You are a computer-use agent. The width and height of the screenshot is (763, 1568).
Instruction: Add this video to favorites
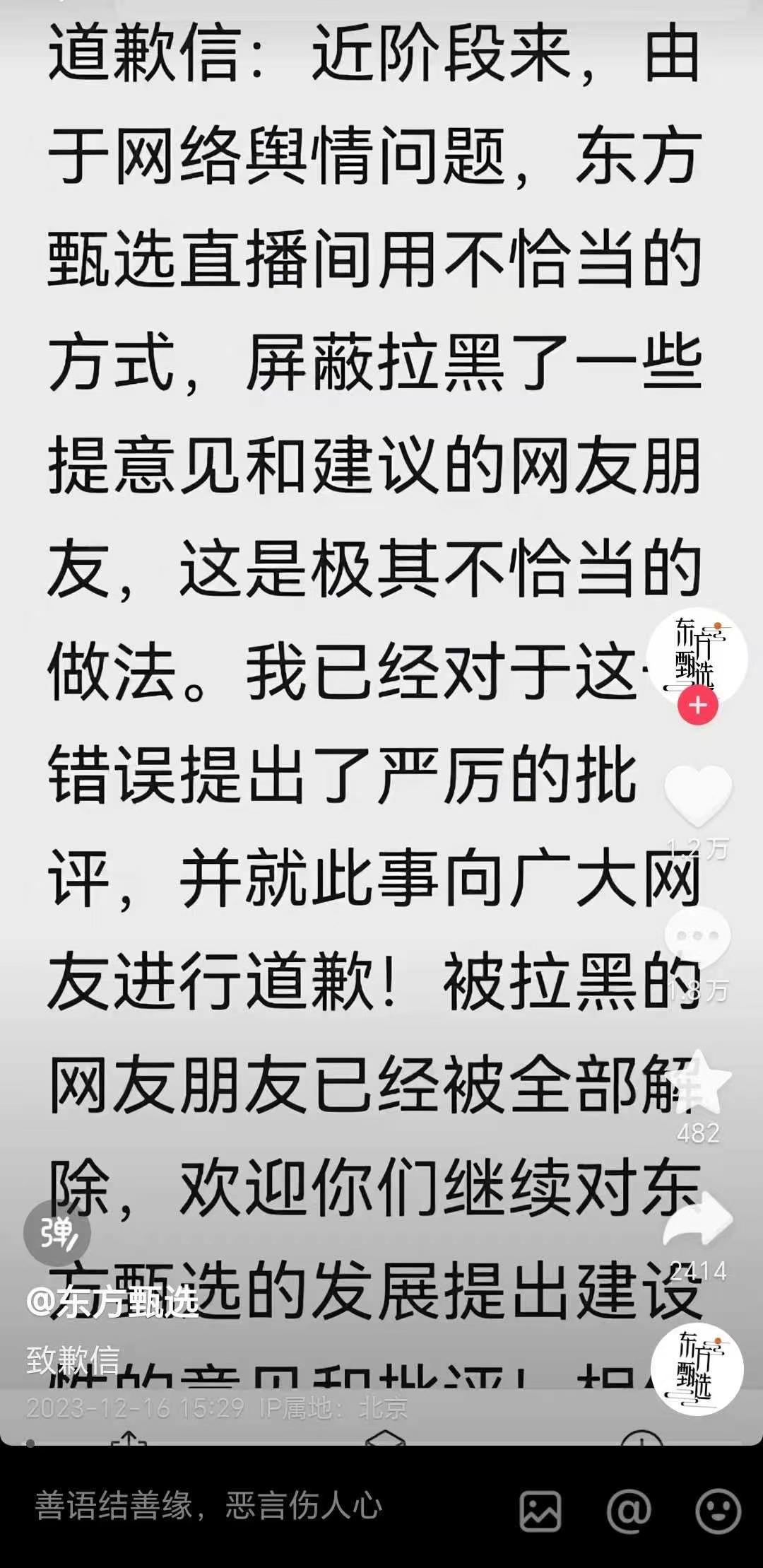tap(698, 1083)
